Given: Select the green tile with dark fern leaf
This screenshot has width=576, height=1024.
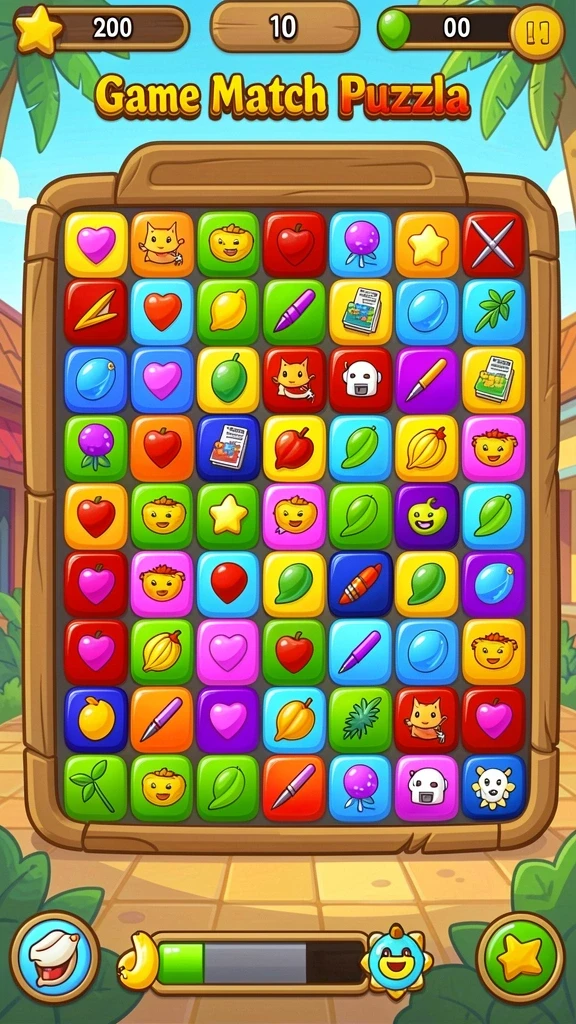Looking at the screenshot, I should pos(360,718).
